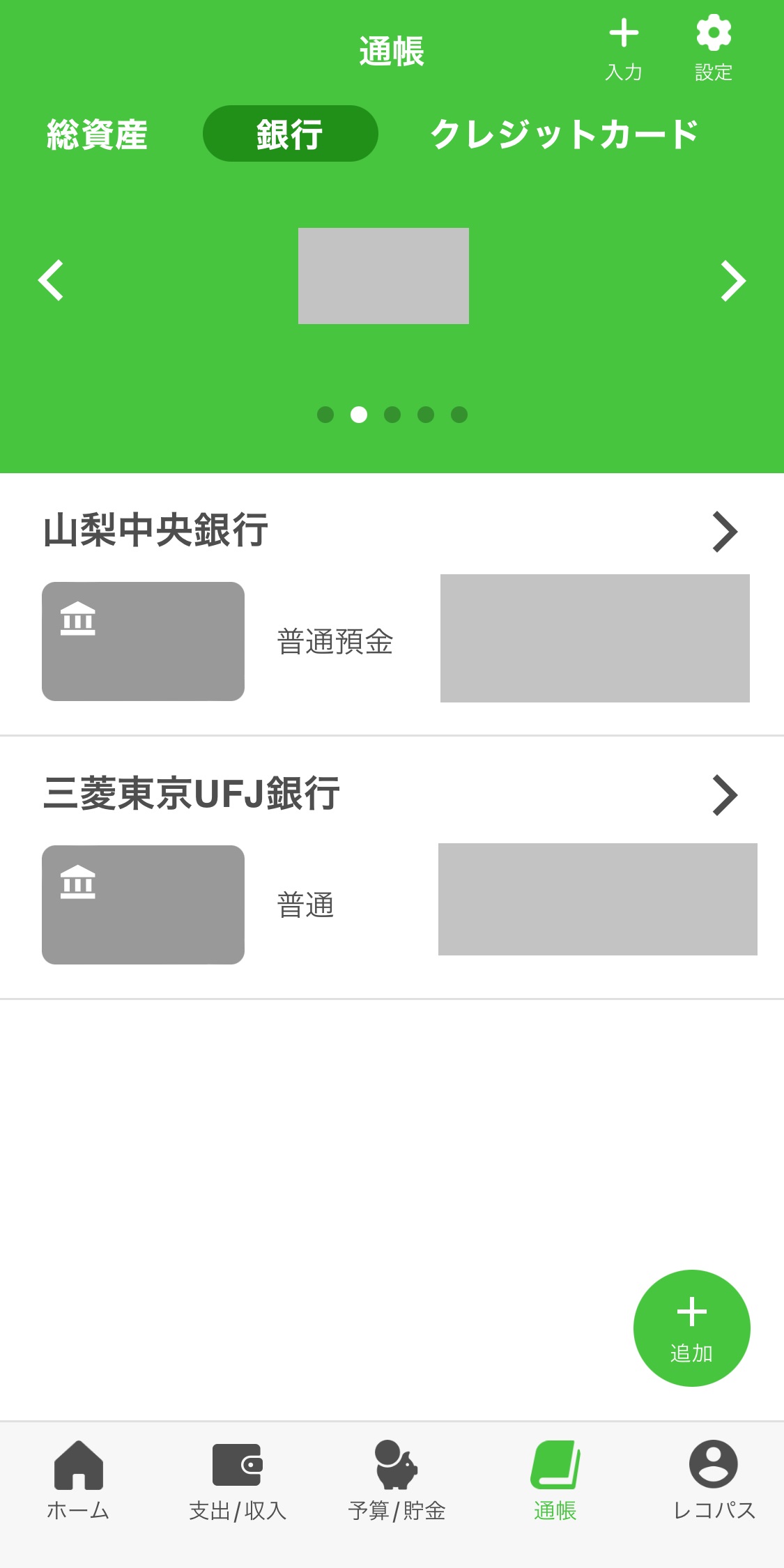Select the 銀行 tab
Screen dimensions: 784x1568
point(290,134)
